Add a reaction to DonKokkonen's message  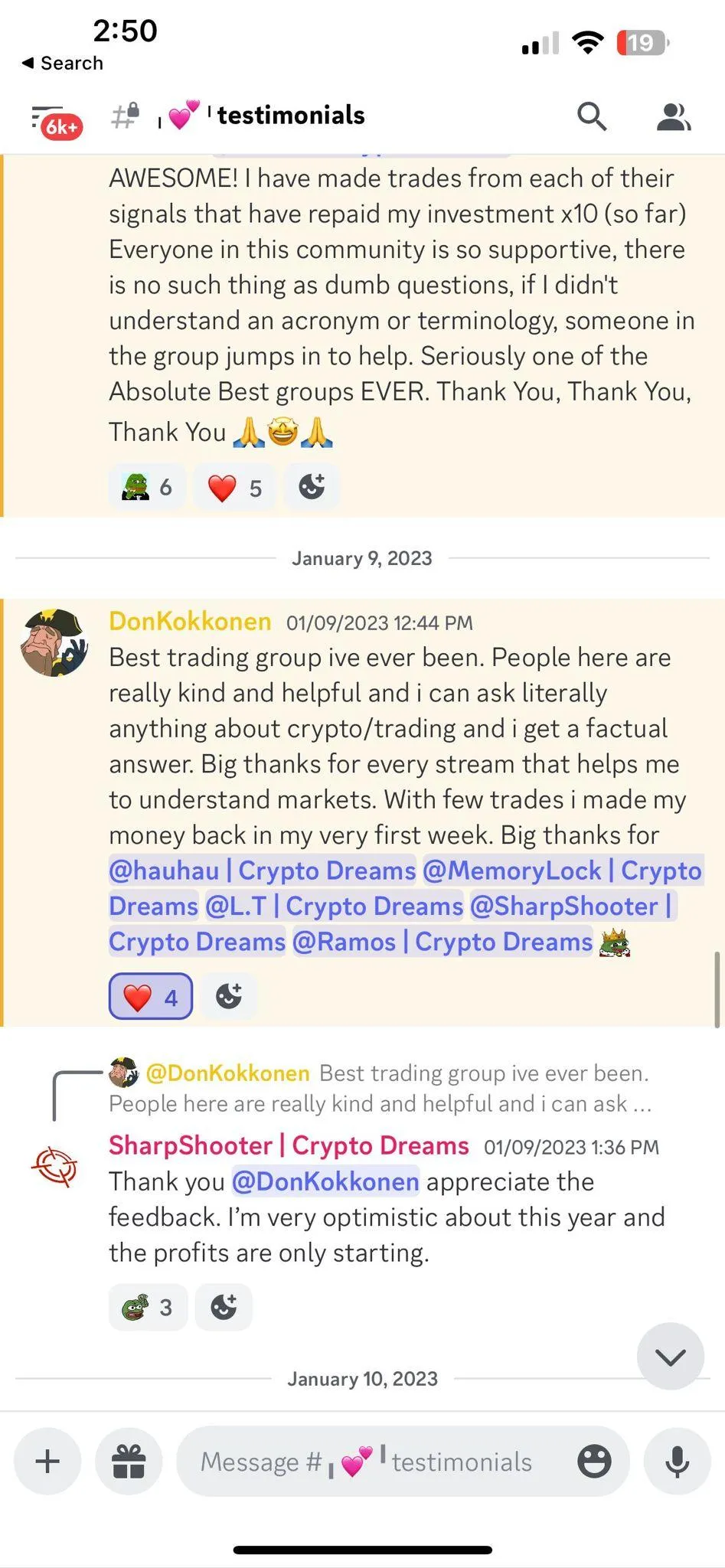(229, 996)
